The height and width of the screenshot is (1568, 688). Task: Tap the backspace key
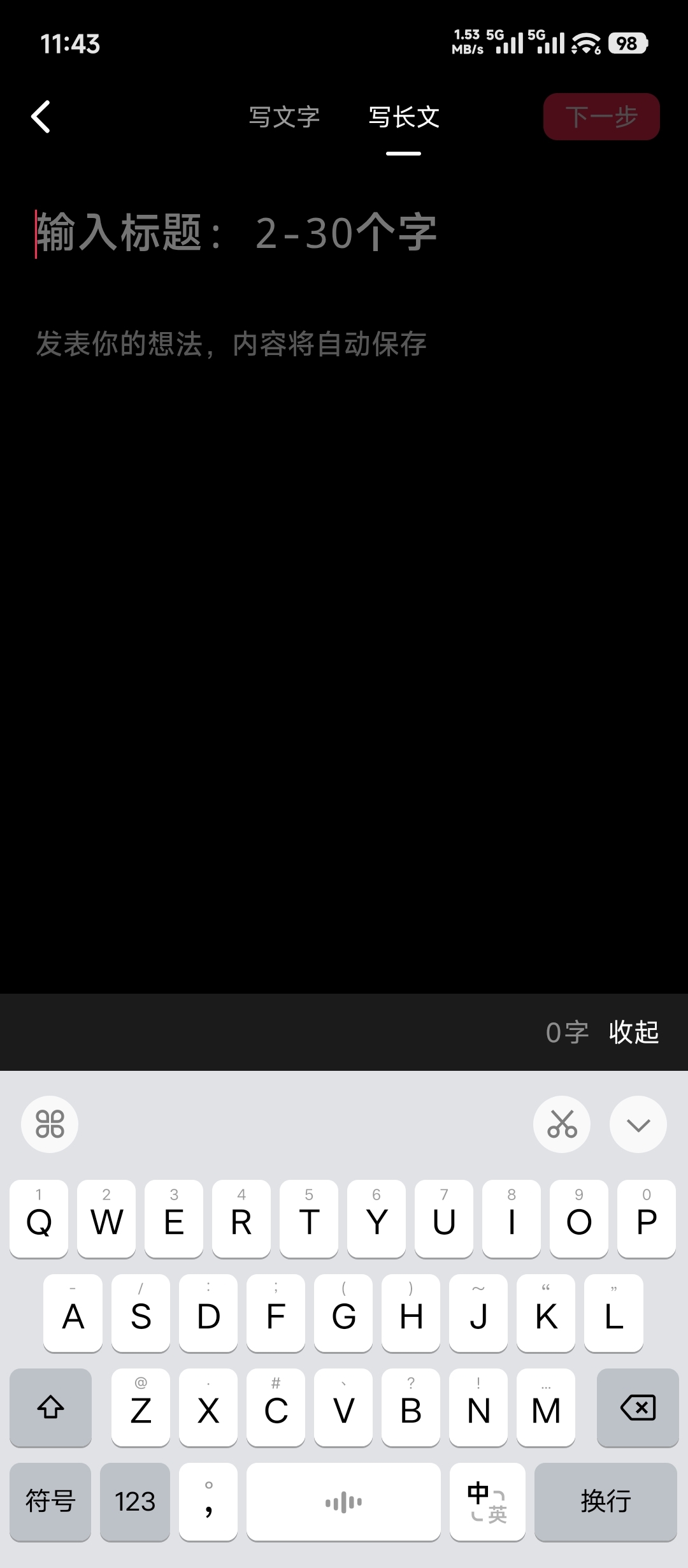click(x=638, y=1407)
